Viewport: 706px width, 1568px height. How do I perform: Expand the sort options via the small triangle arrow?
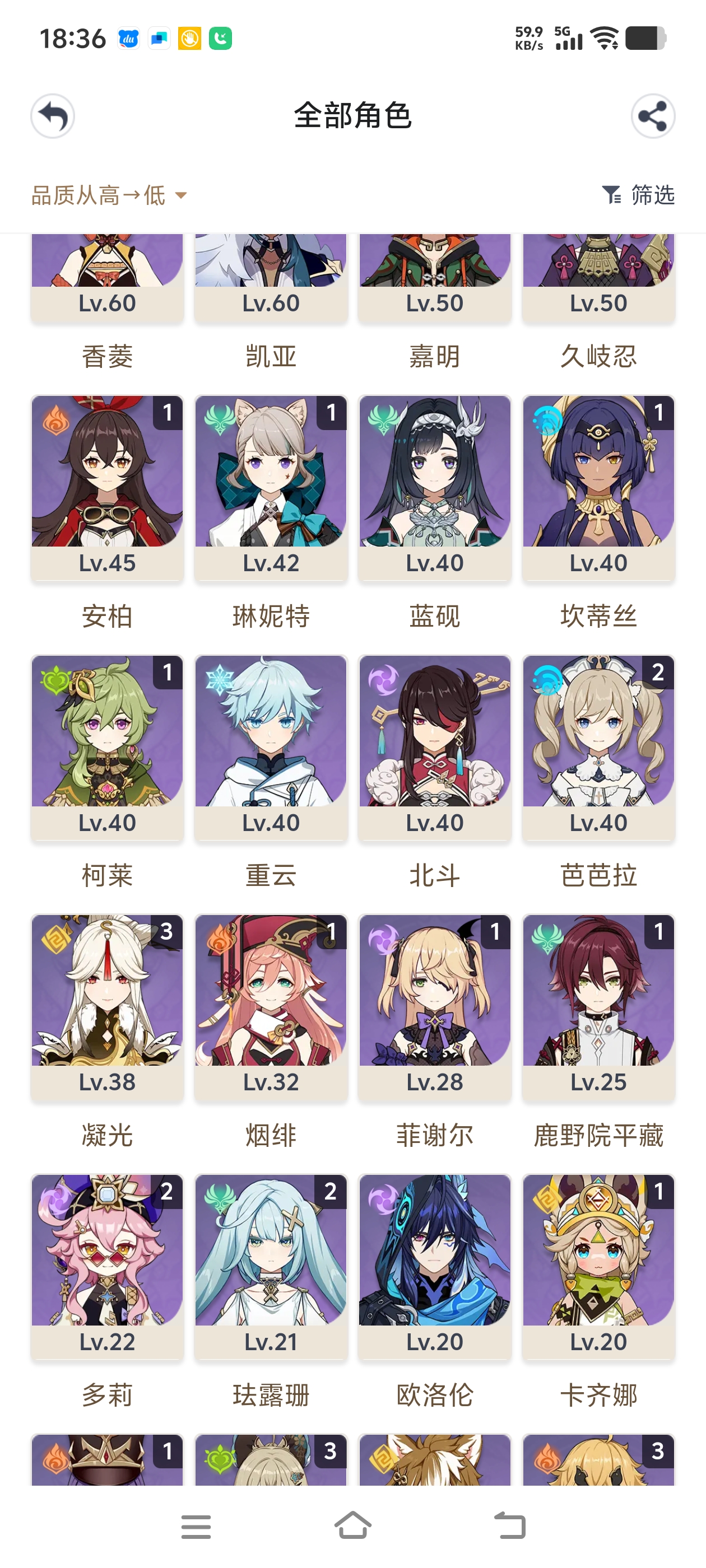pos(181,197)
